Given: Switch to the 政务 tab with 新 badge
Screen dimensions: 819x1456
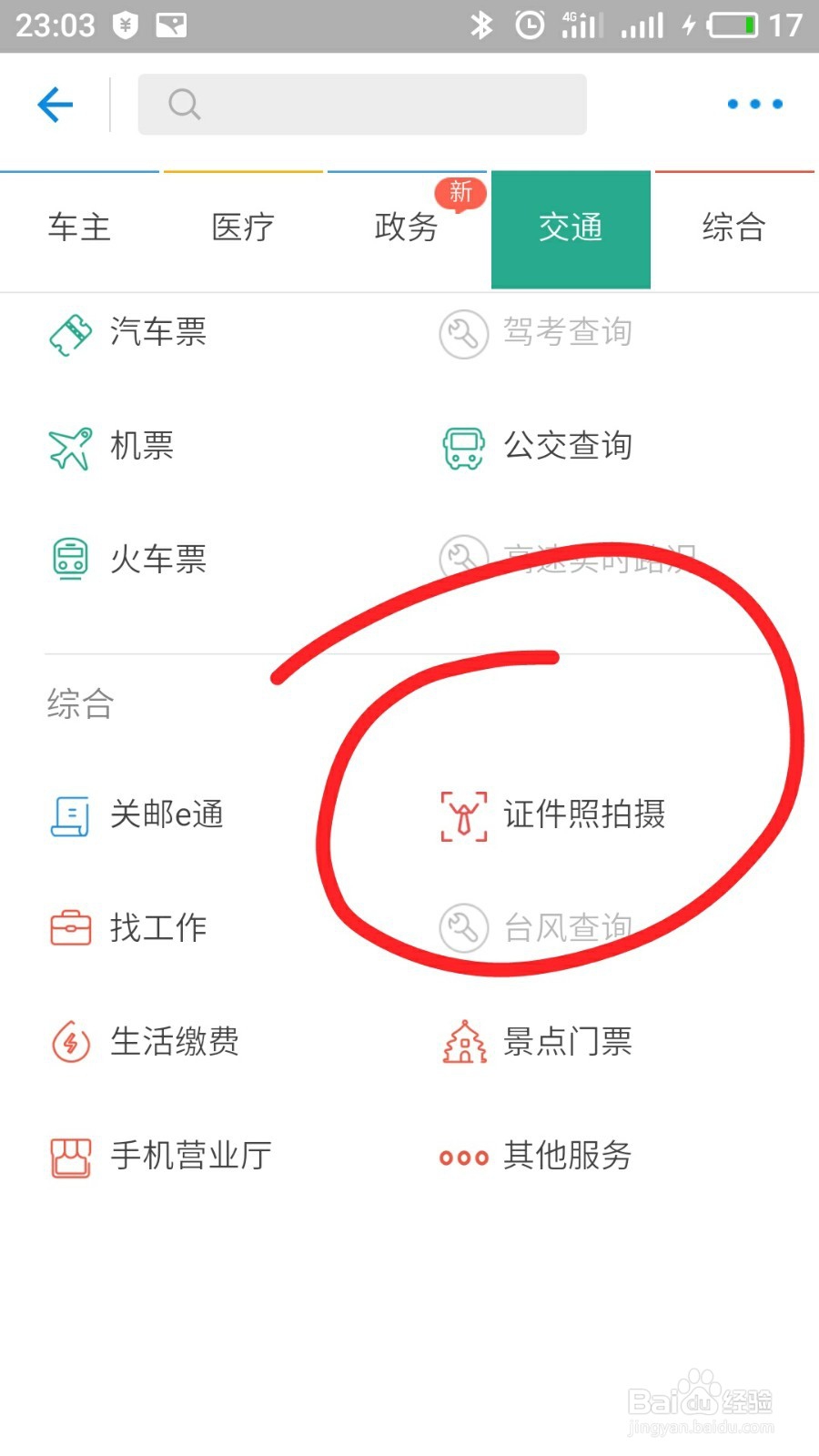Looking at the screenshot, I should point(406,229).
